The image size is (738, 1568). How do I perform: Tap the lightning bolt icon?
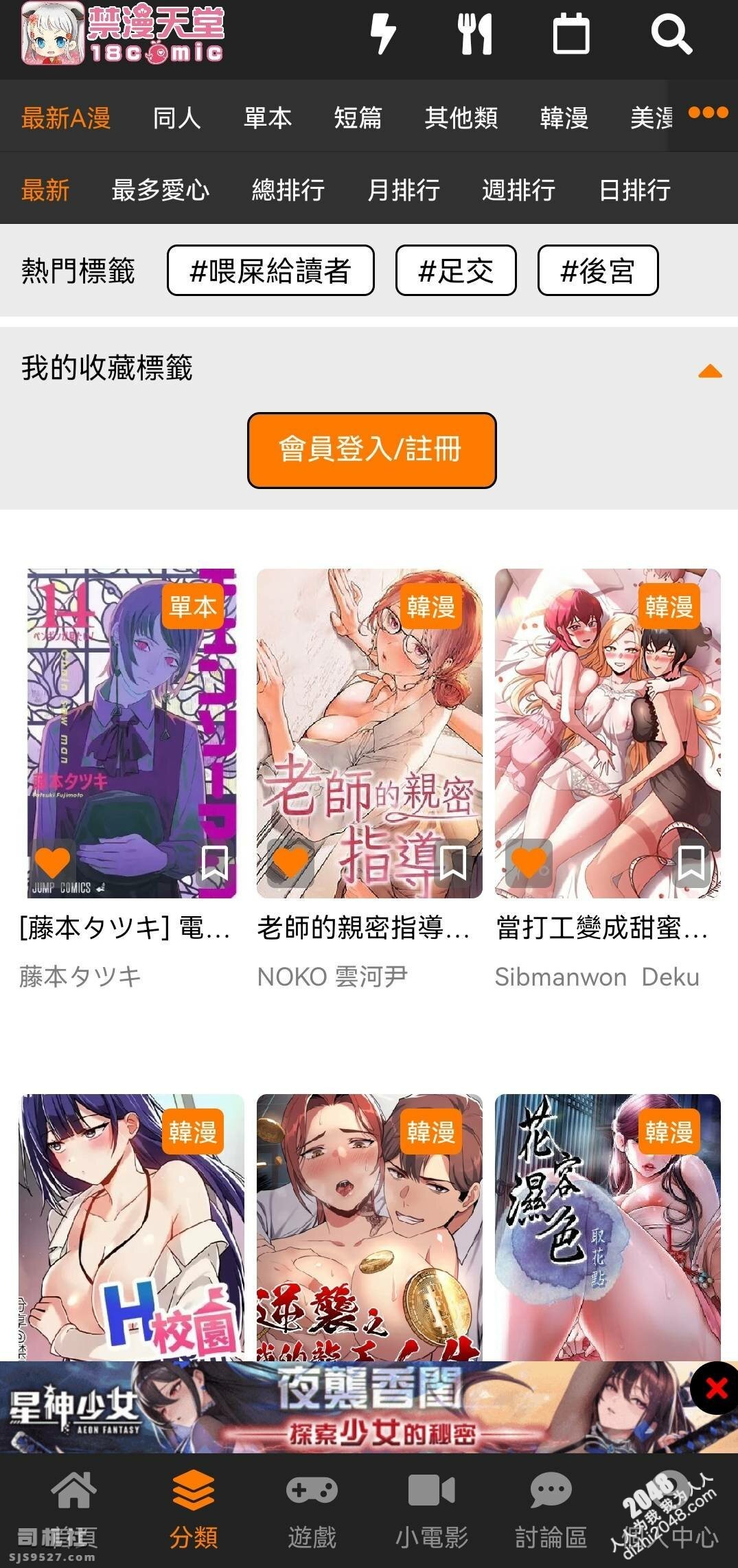382,34
